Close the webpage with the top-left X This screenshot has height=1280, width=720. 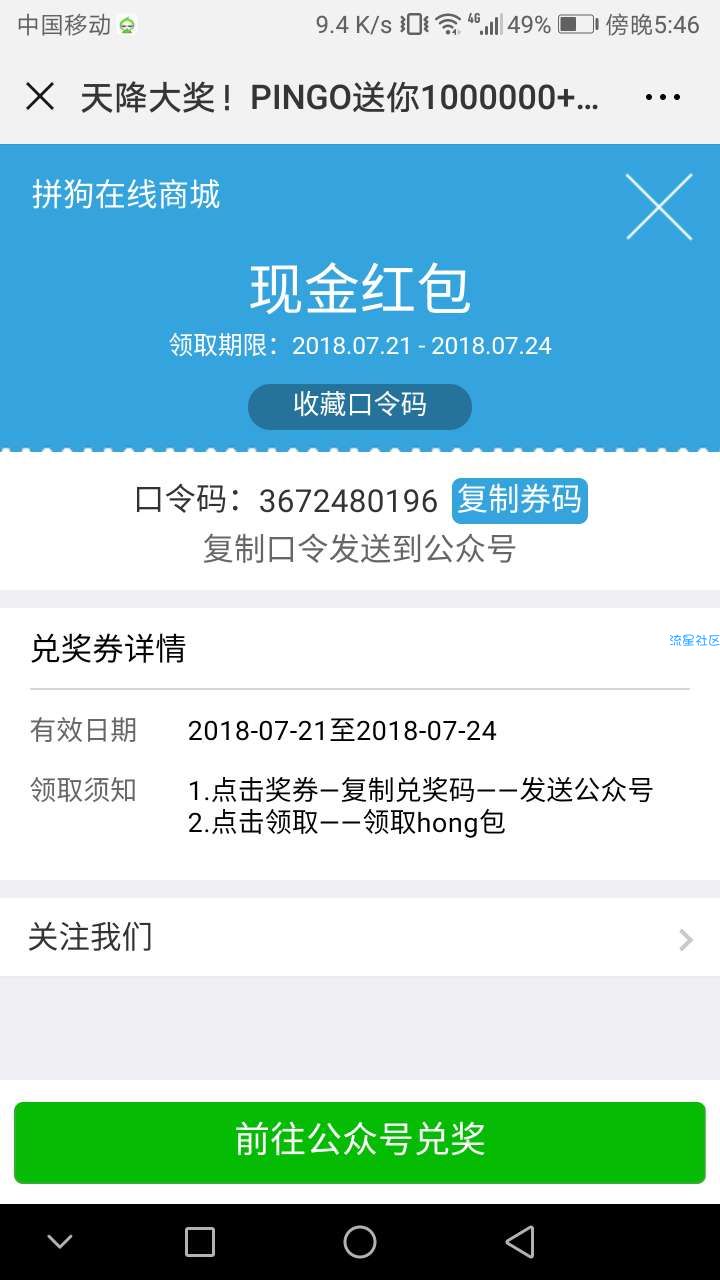coord(40,97)
